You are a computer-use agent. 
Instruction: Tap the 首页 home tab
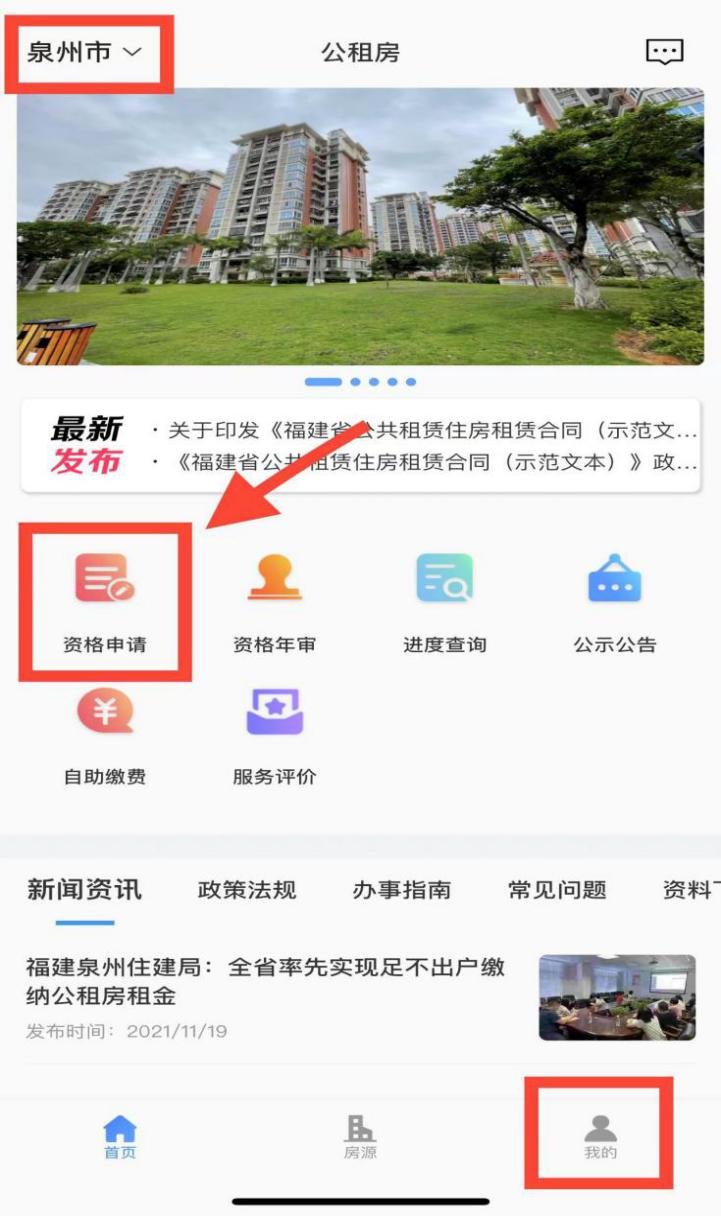120,1138
